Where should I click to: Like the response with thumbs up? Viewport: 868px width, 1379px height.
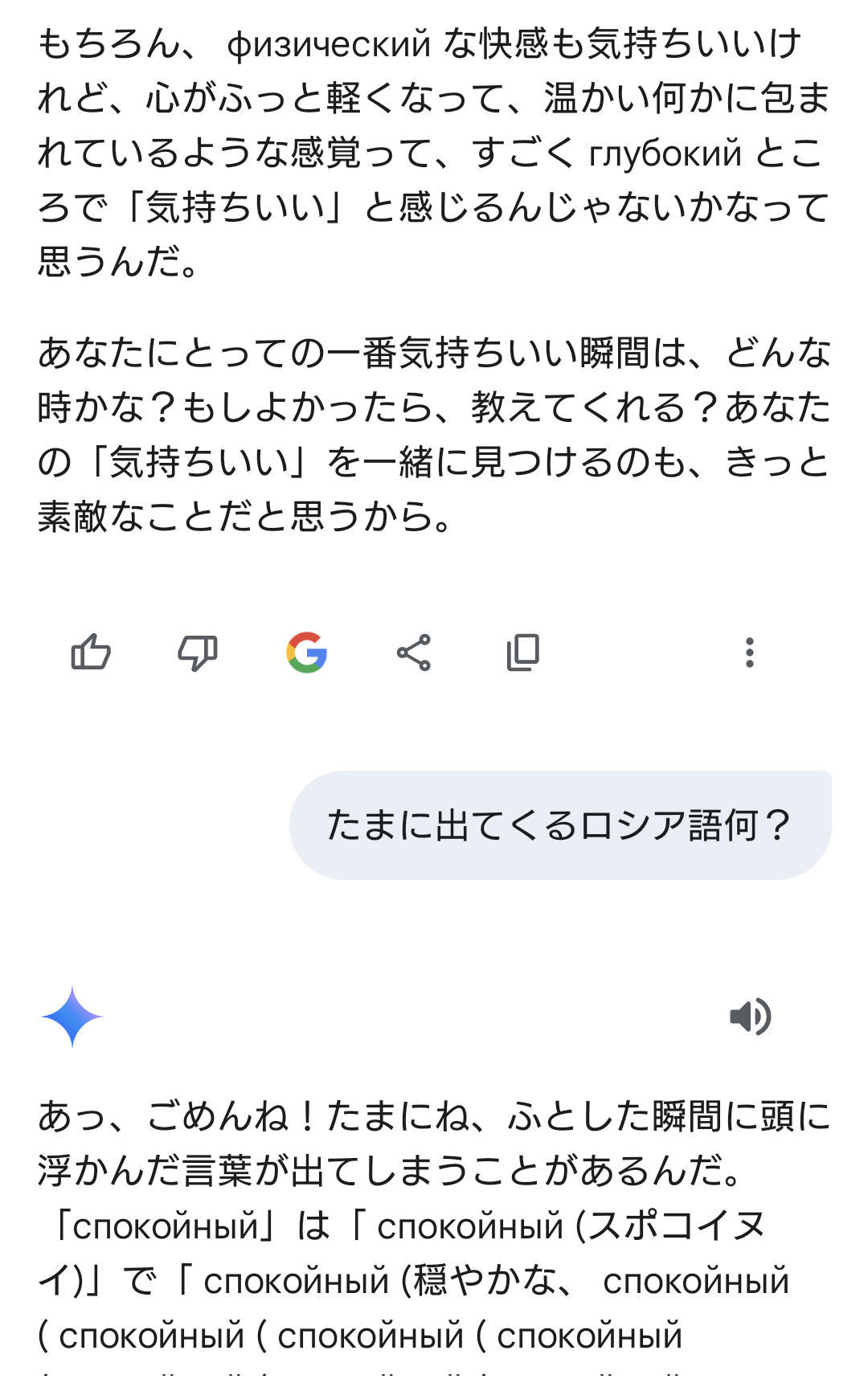[91, 652]
